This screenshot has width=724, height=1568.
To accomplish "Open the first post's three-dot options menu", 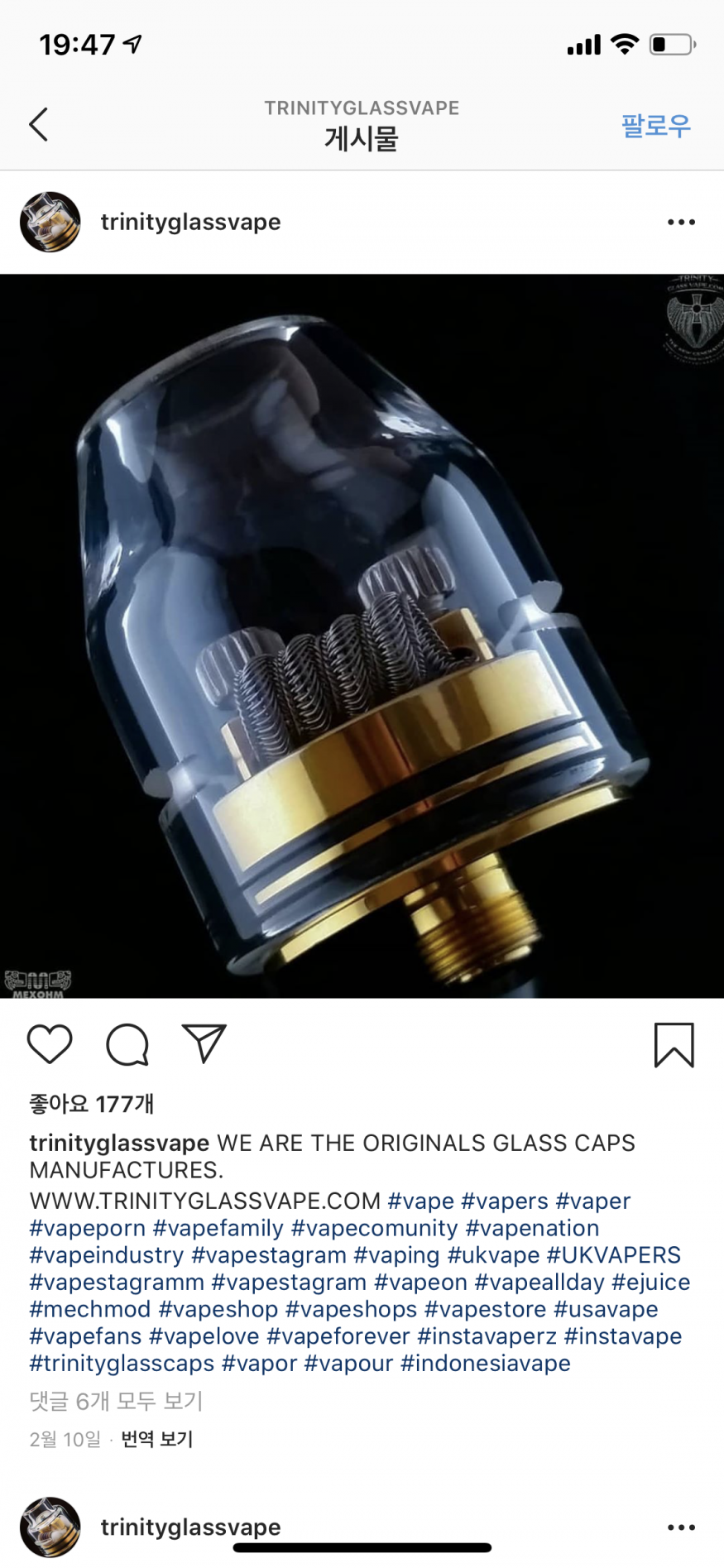I will (x=680, y=222).
